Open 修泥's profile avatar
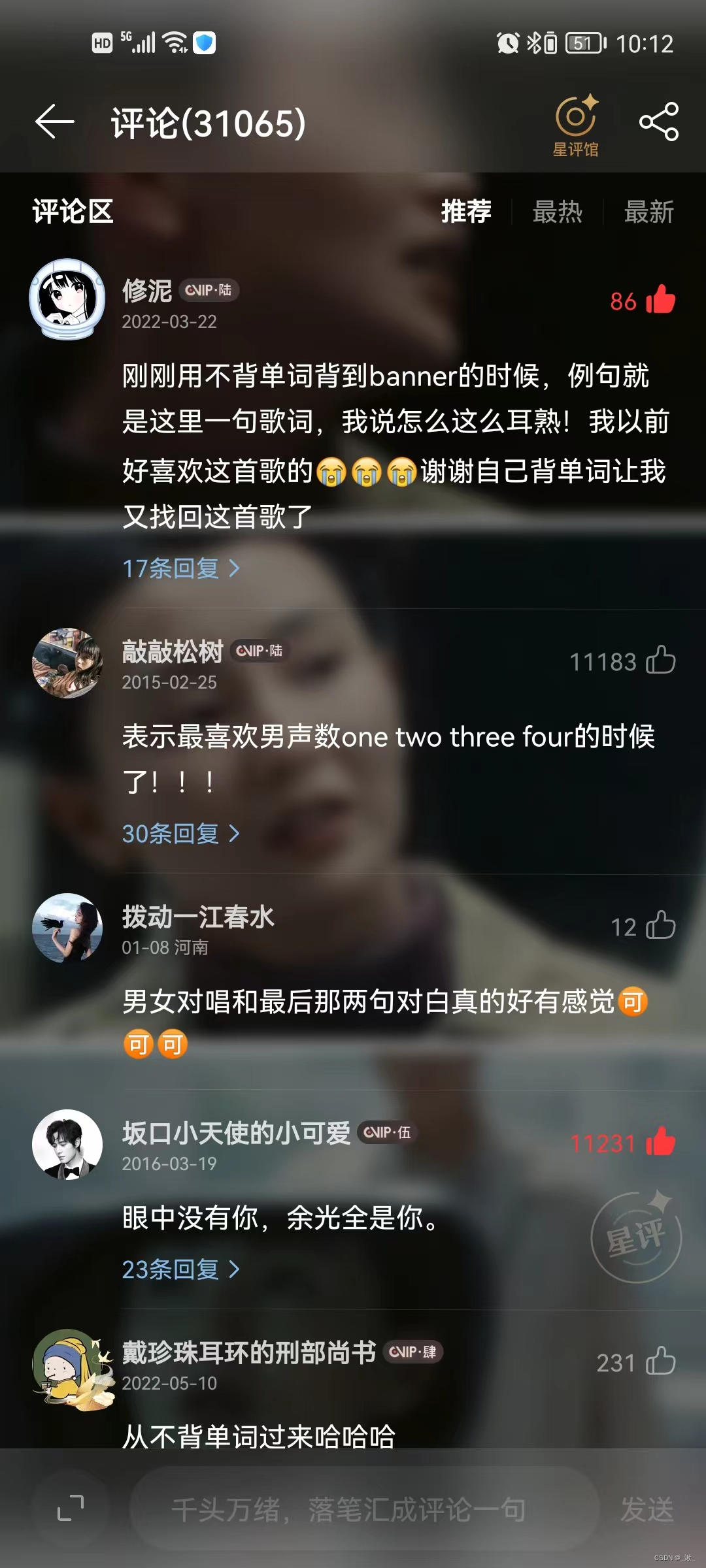Screen dimensions: 706x1568 click(x=67, y=299)
